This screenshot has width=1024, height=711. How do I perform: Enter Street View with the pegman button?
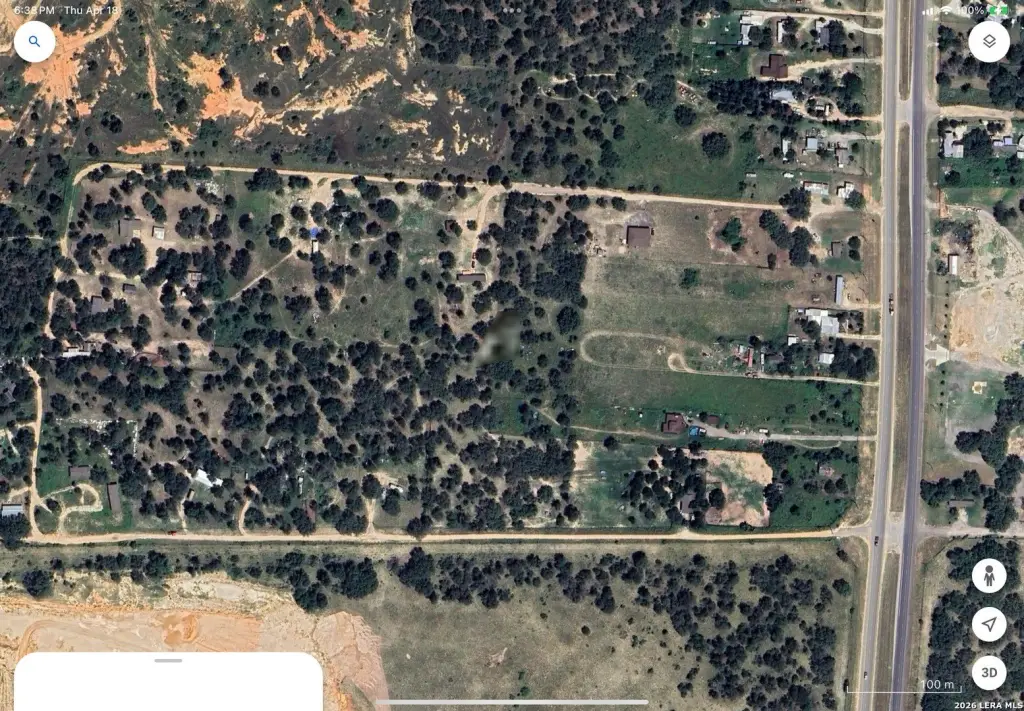988,576
